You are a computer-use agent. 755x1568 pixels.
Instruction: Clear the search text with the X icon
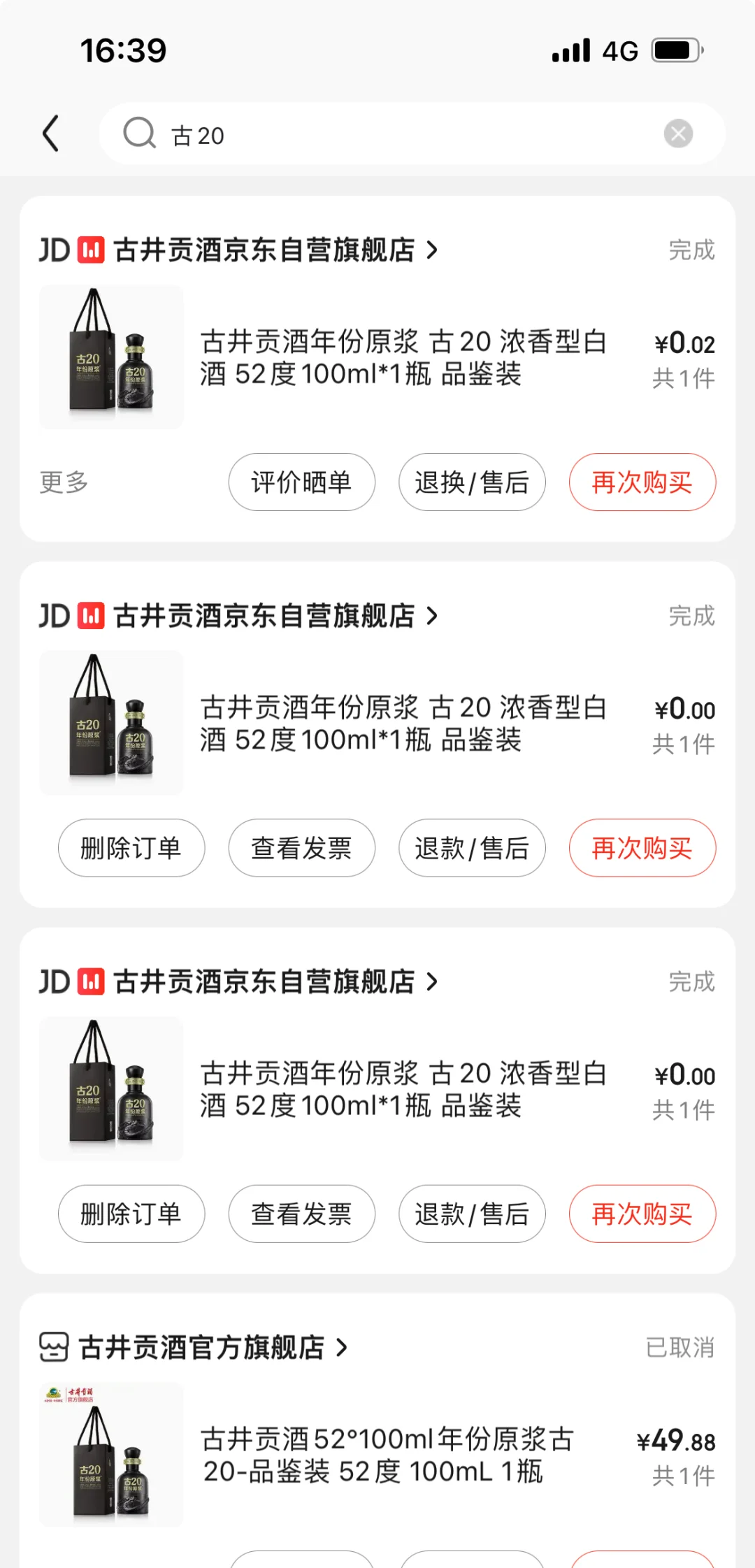(x=677, y=134)
